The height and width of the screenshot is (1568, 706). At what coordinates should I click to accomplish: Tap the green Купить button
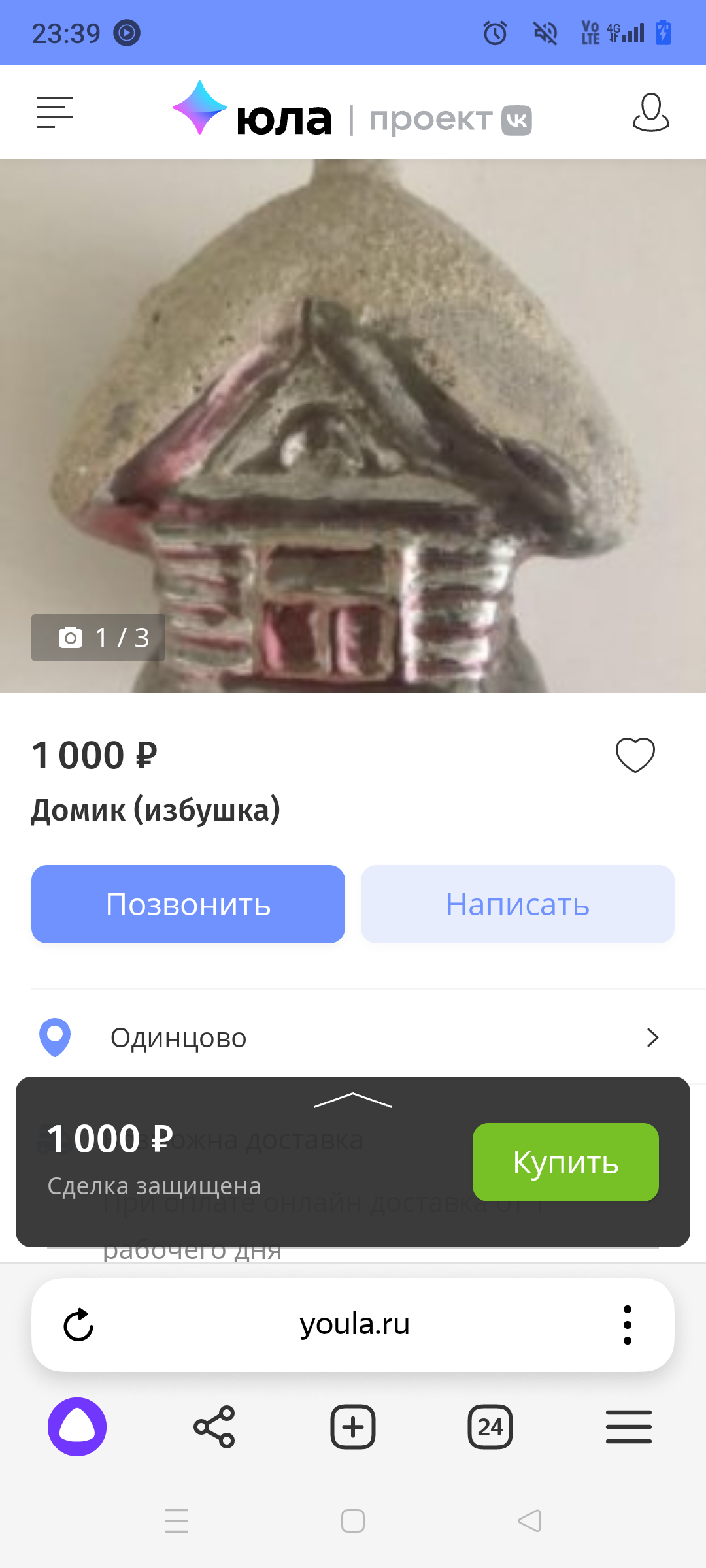tap(565, 1162)
